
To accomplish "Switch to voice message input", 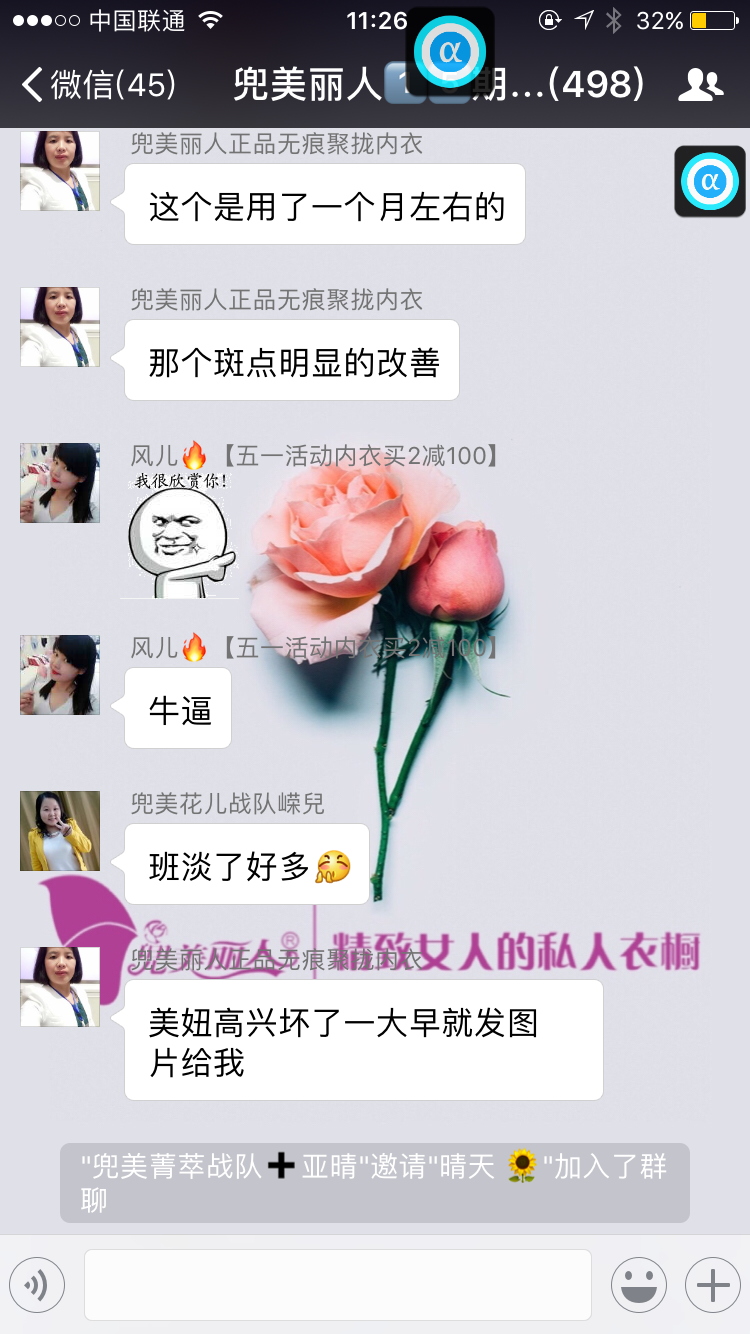I will pos(37,1285).
